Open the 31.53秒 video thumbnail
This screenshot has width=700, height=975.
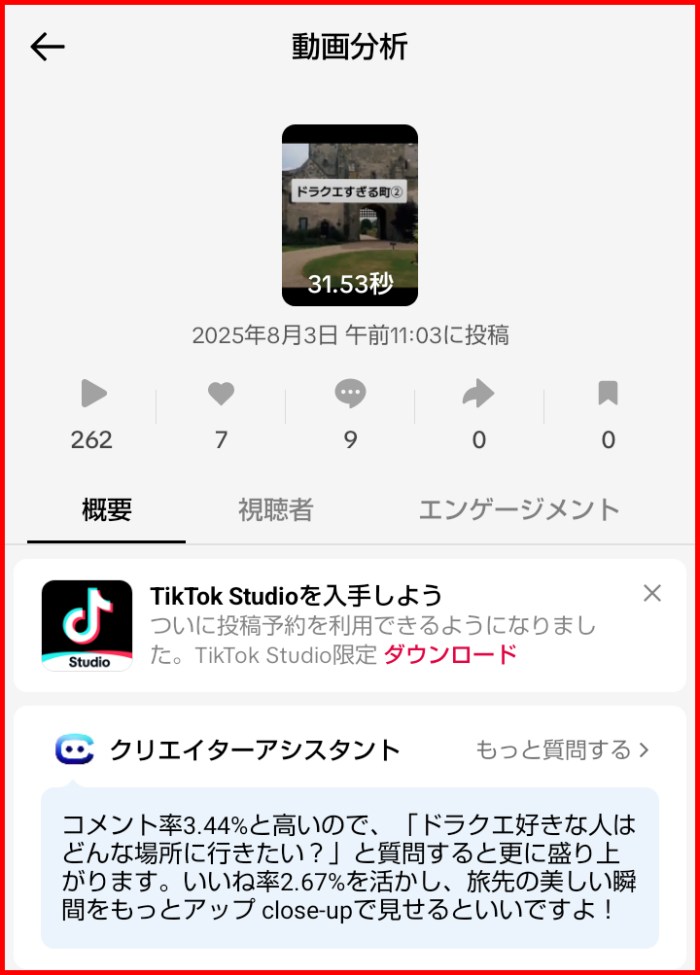(x=349, y=215)
